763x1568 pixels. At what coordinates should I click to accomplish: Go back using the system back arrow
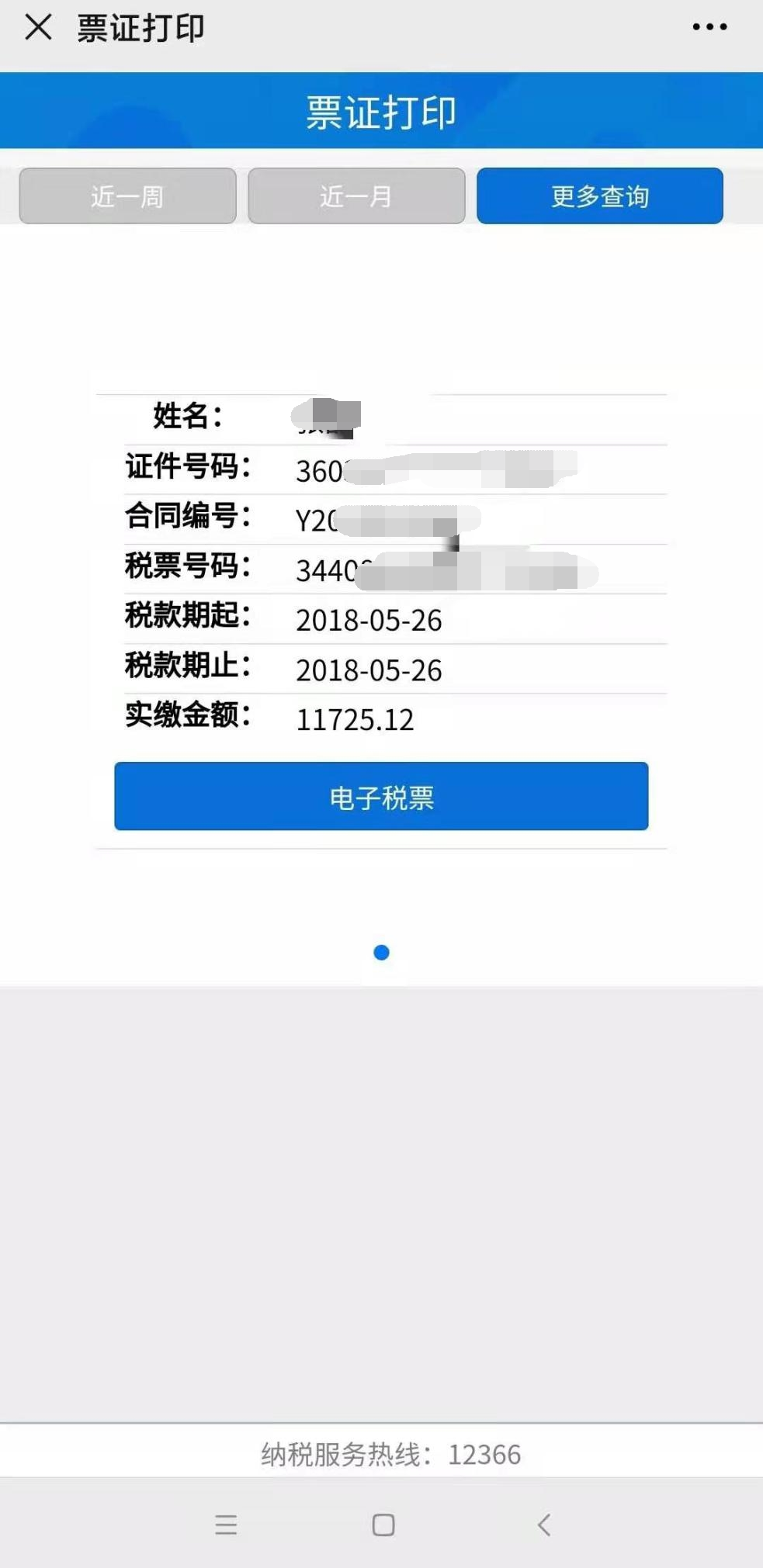pyautogui.click(x=544, y=1525)
